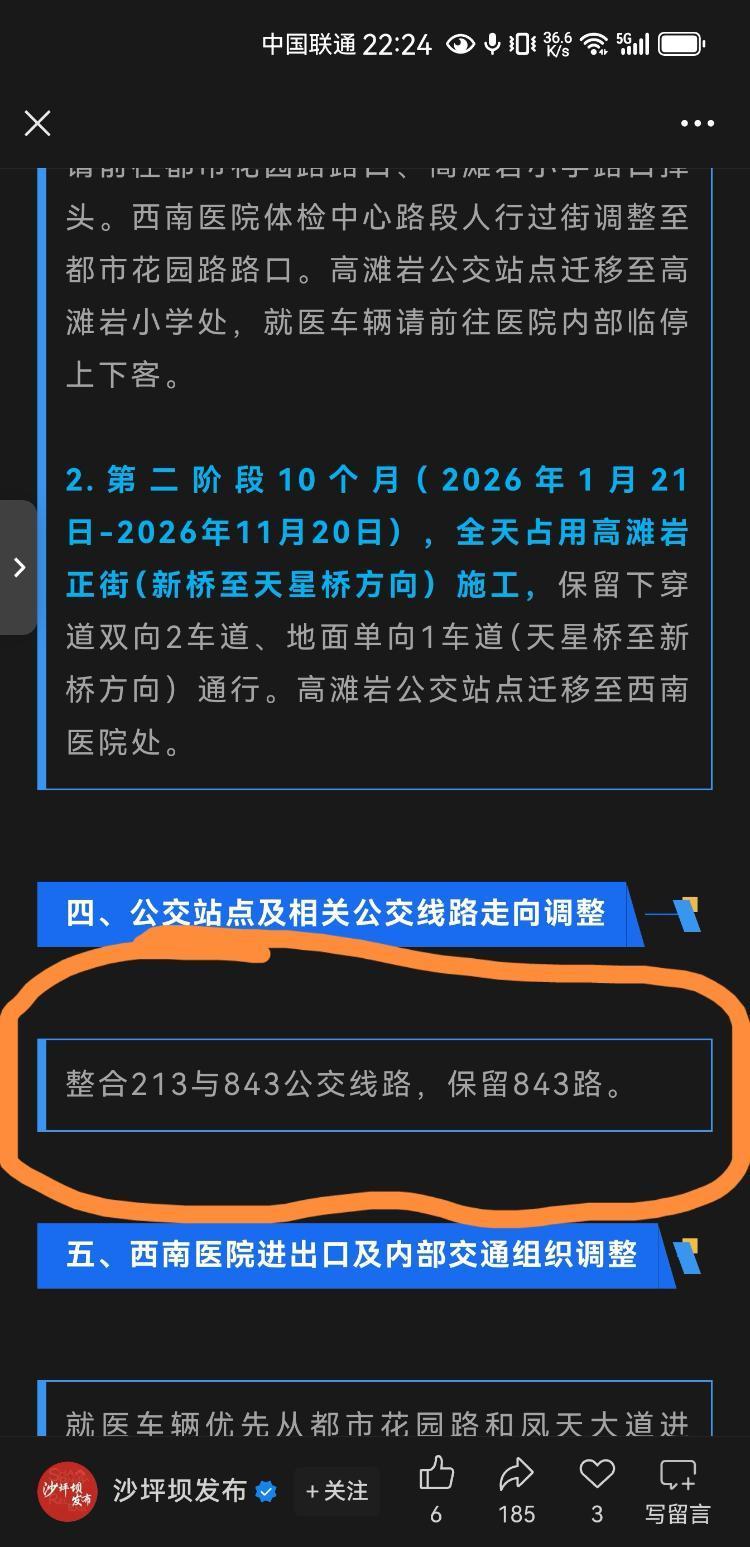The height and width of the screenshot is (1547, 750).
Task: Like this article with the thumbs-up icon
Action: coord(436,1476)
